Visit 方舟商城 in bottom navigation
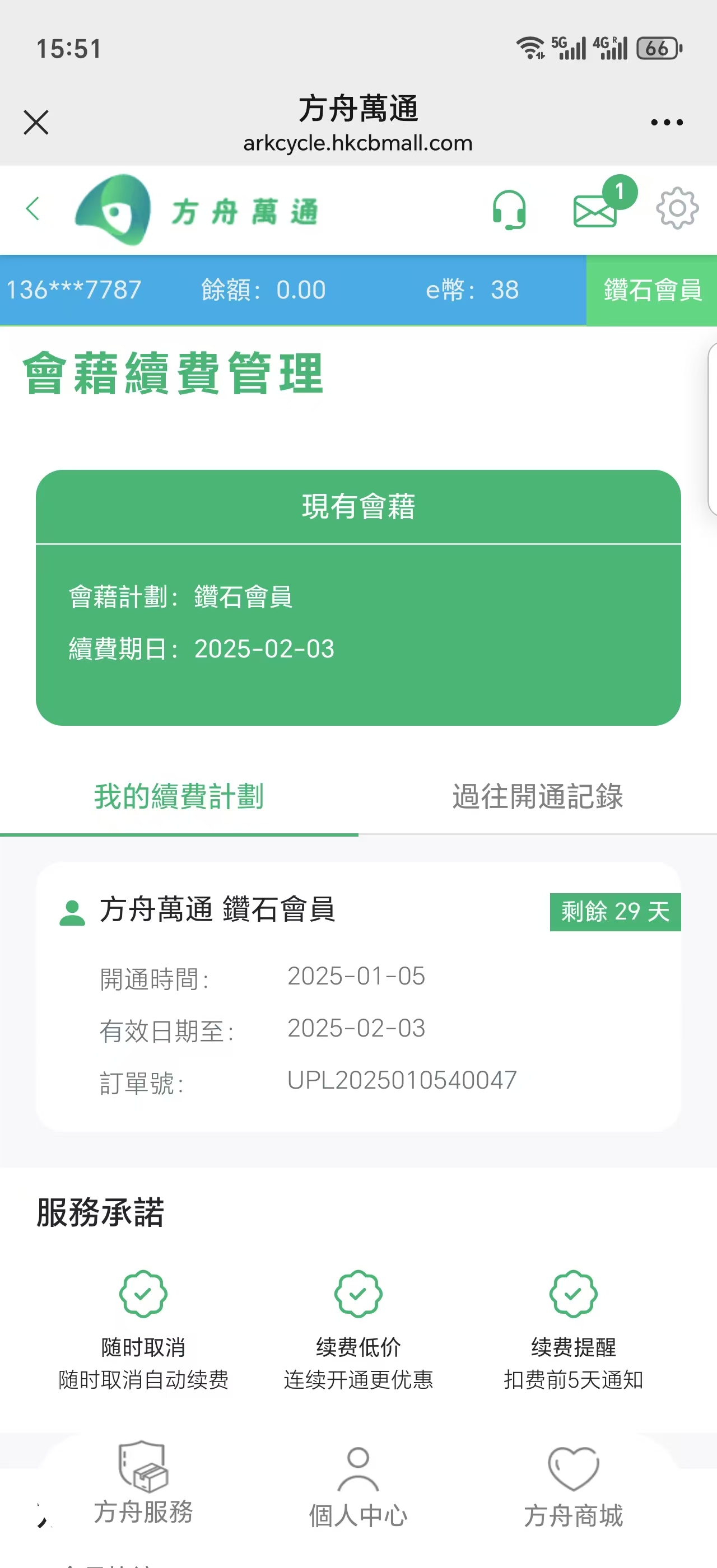Viewport: 717px width, 1568px height. coord(574,1488)
